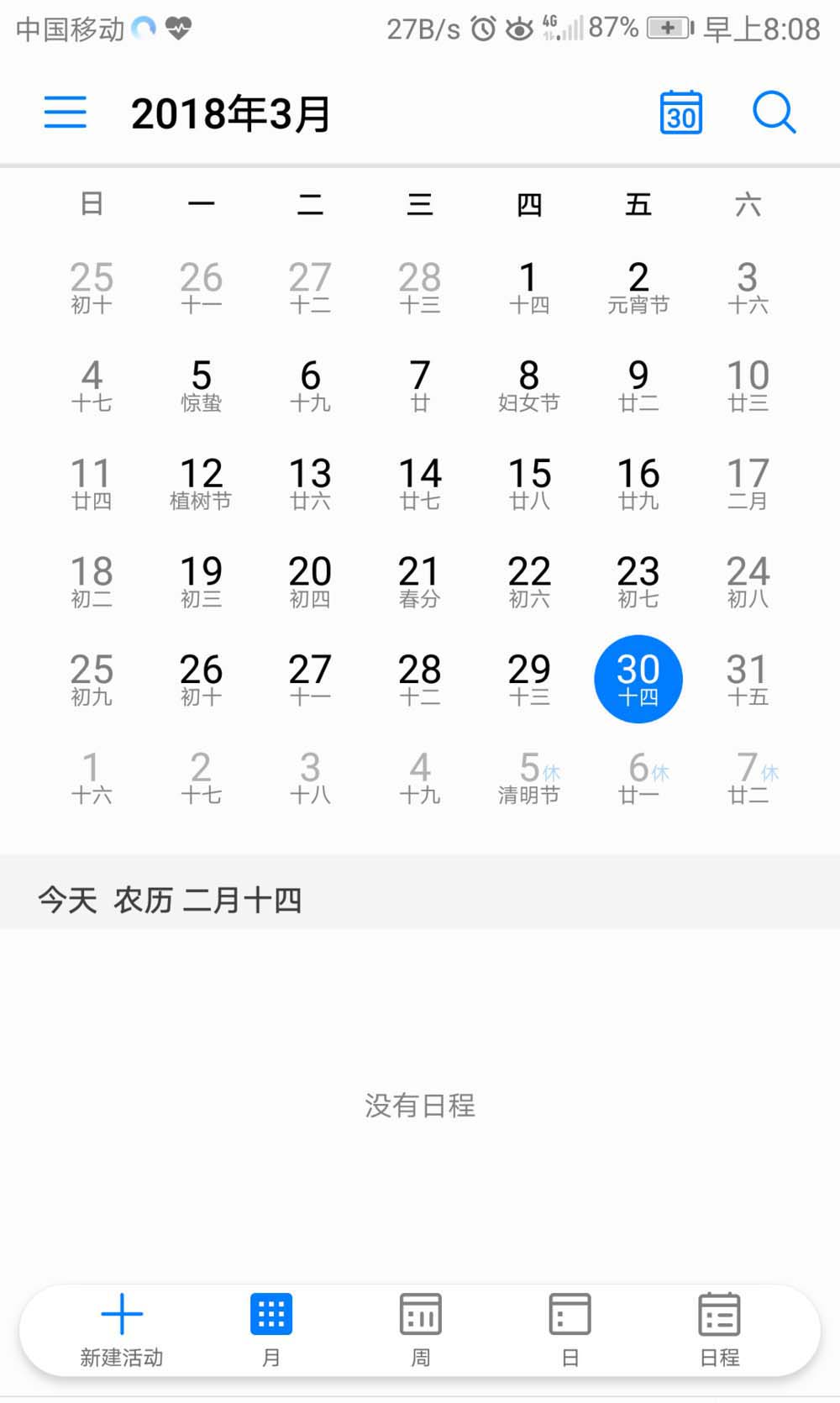Image resolution: width=840 pixels, height=1403 pixels.
Task: Pick March 15 廿八
Action: (x=529, y=482)
